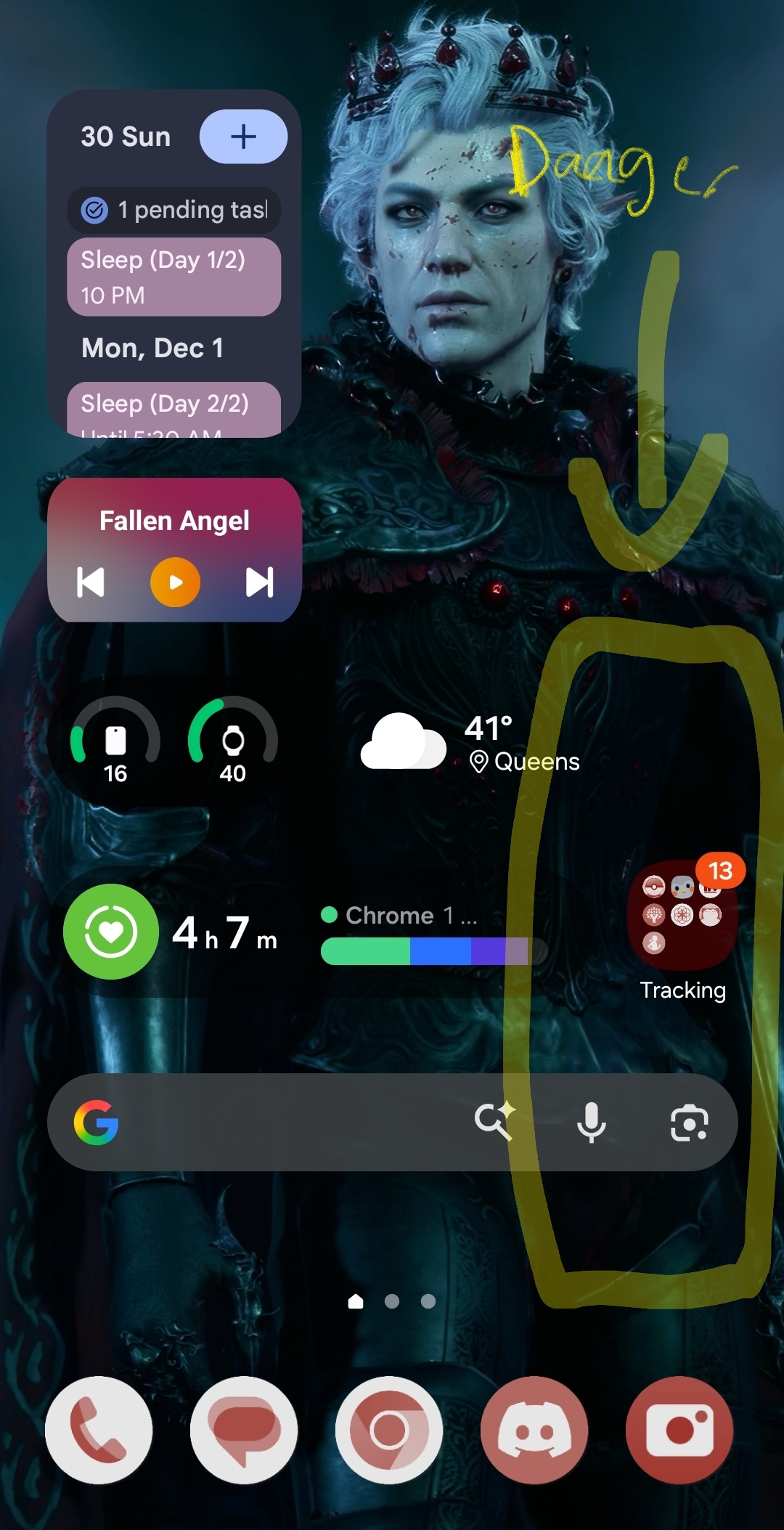Launch the Messages app
This screenshot has height=1530, width=784.
(x=244, y=1430)
